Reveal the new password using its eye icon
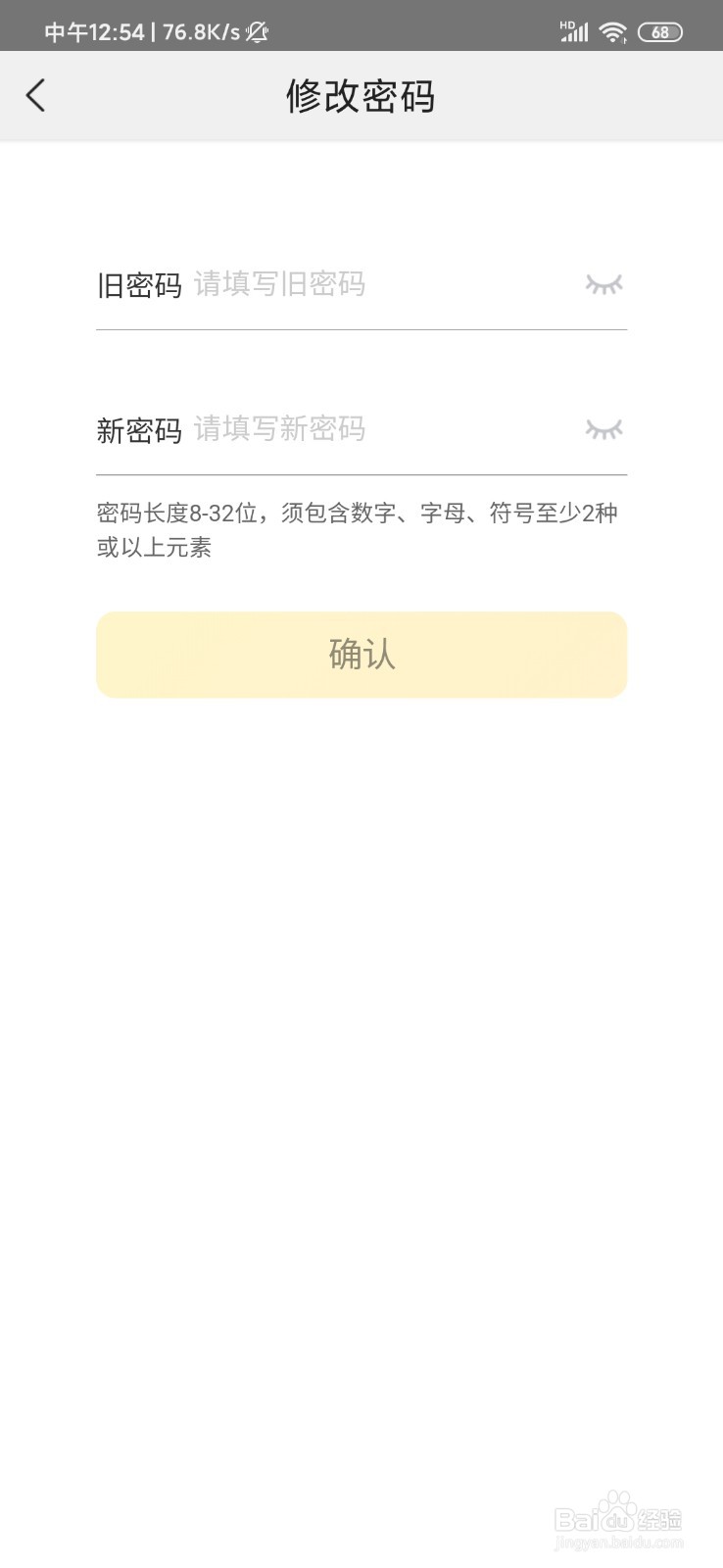The height and width of the screenshot is (1568, 723). pos(603,429)
